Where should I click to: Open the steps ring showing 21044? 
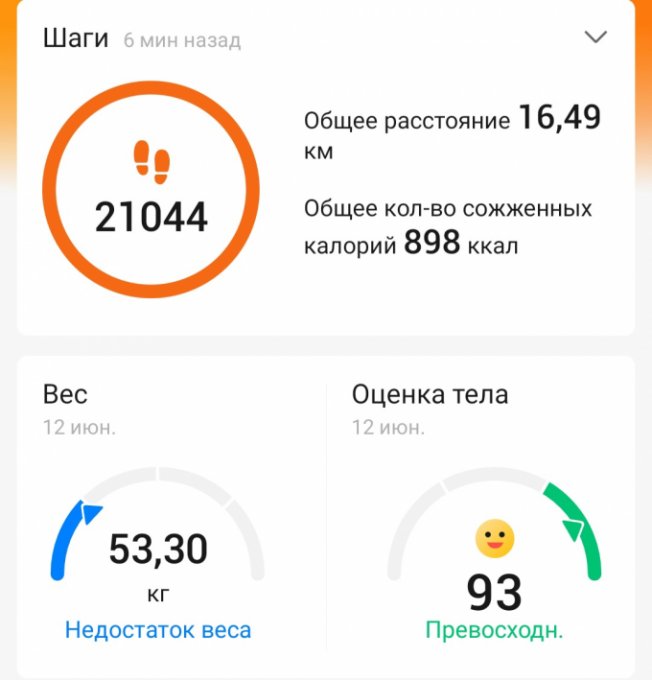151,190
